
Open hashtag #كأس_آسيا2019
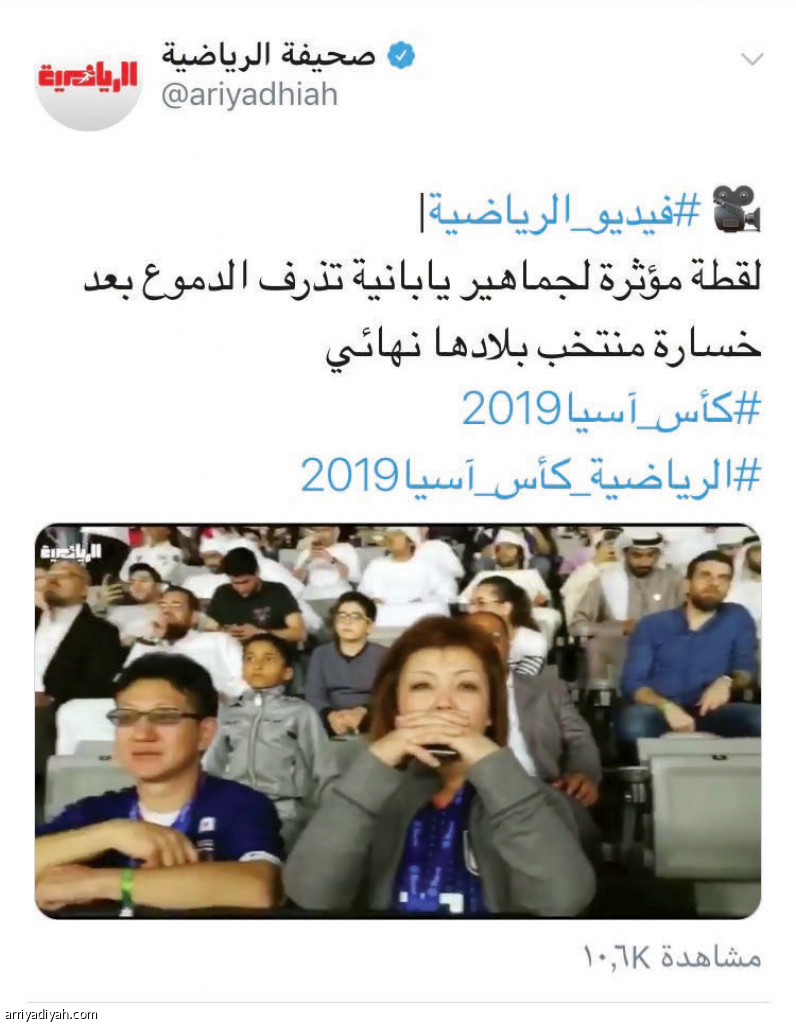coord(610,409)
